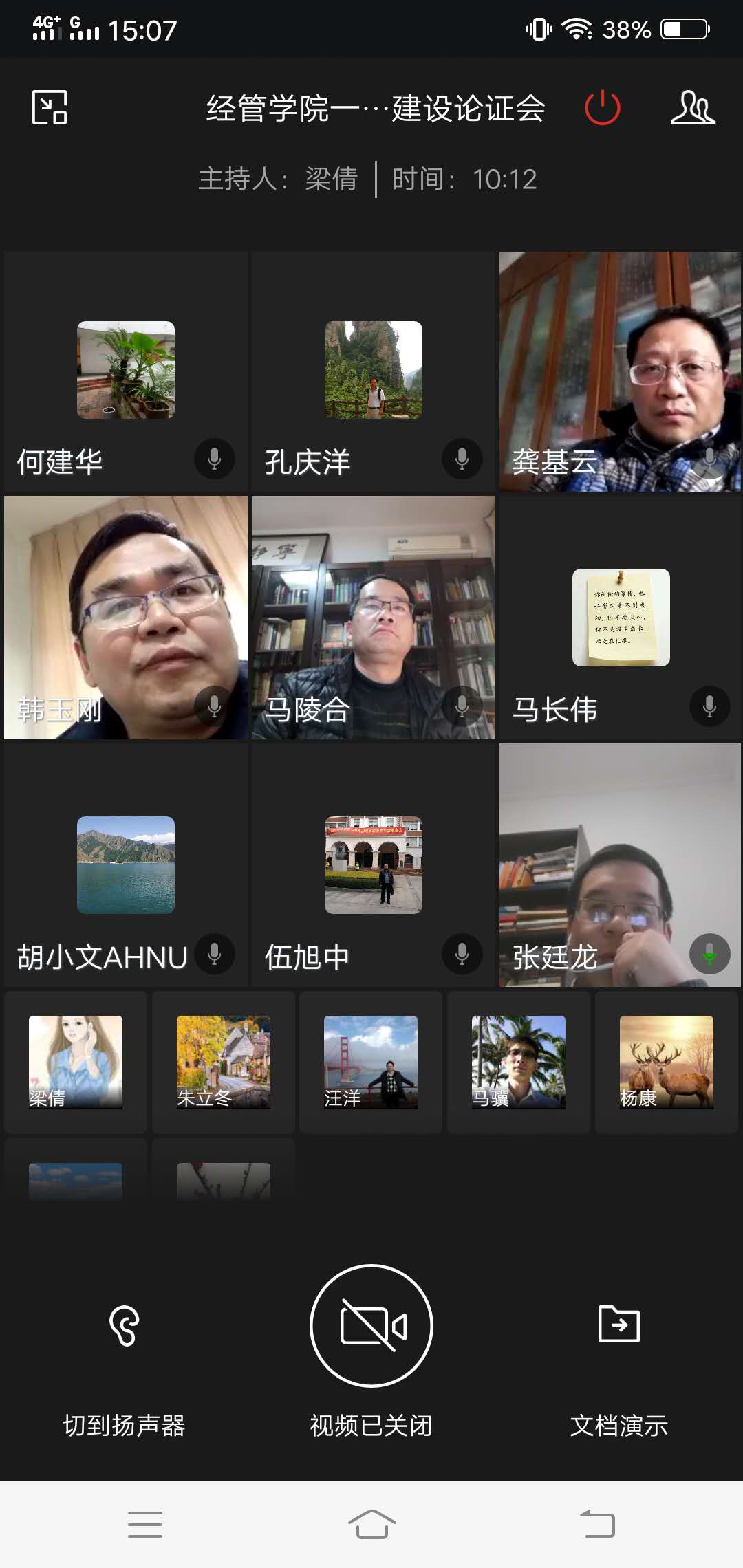Leave the meeting with the red power icon

point(602,108)
